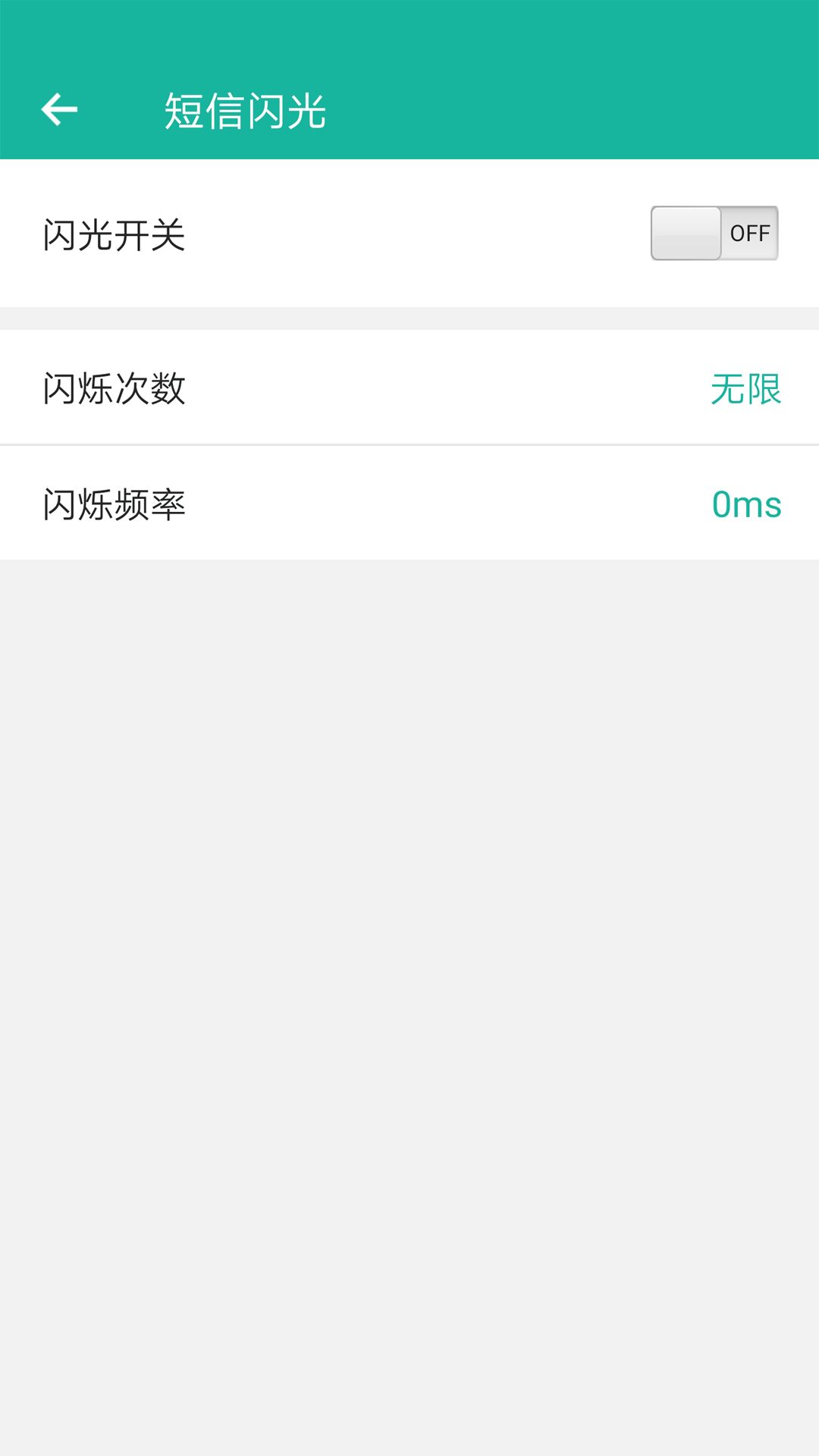The height and width of the screenshot is (1456, 819).
Task: Select the navigation back icon in the header
Action: [61, 108]
